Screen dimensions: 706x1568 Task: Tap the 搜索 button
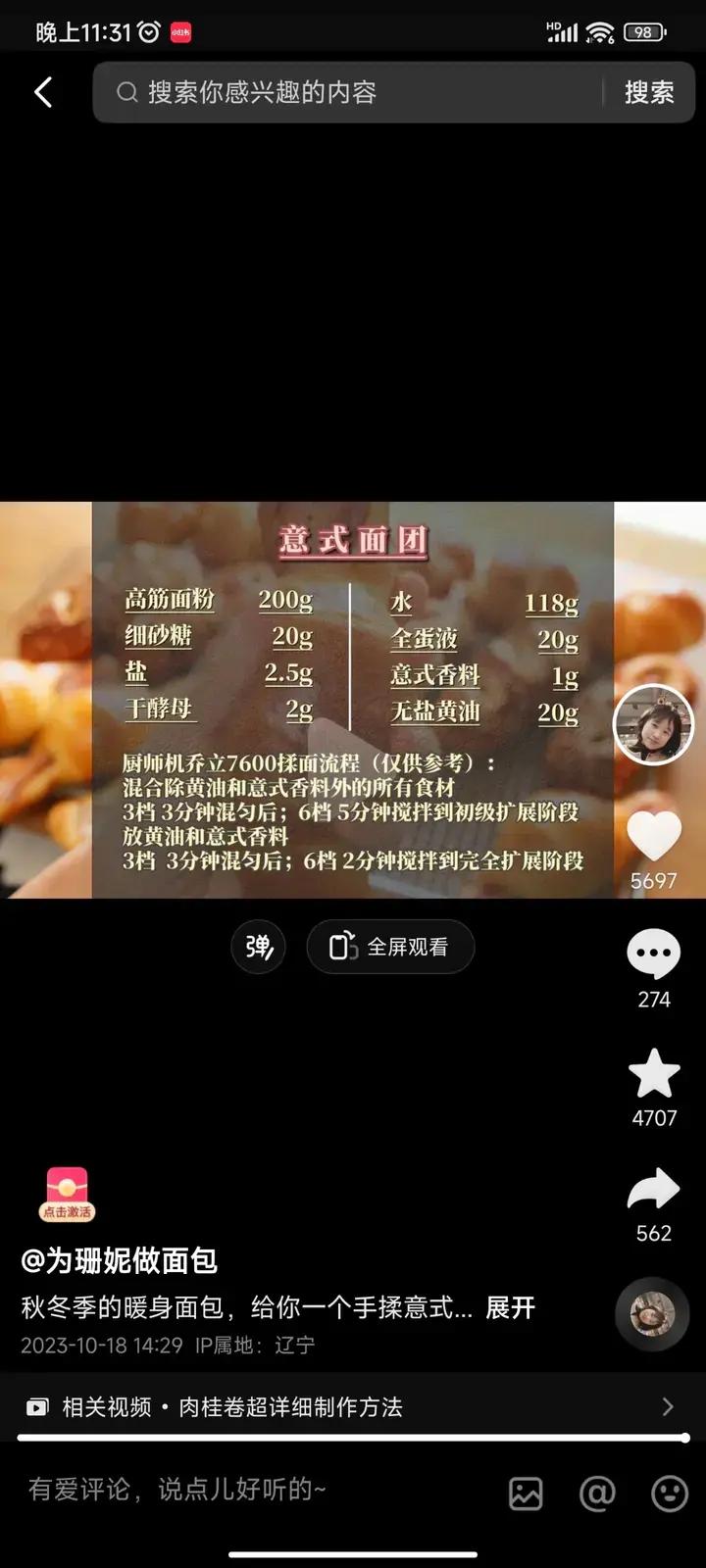649,92
